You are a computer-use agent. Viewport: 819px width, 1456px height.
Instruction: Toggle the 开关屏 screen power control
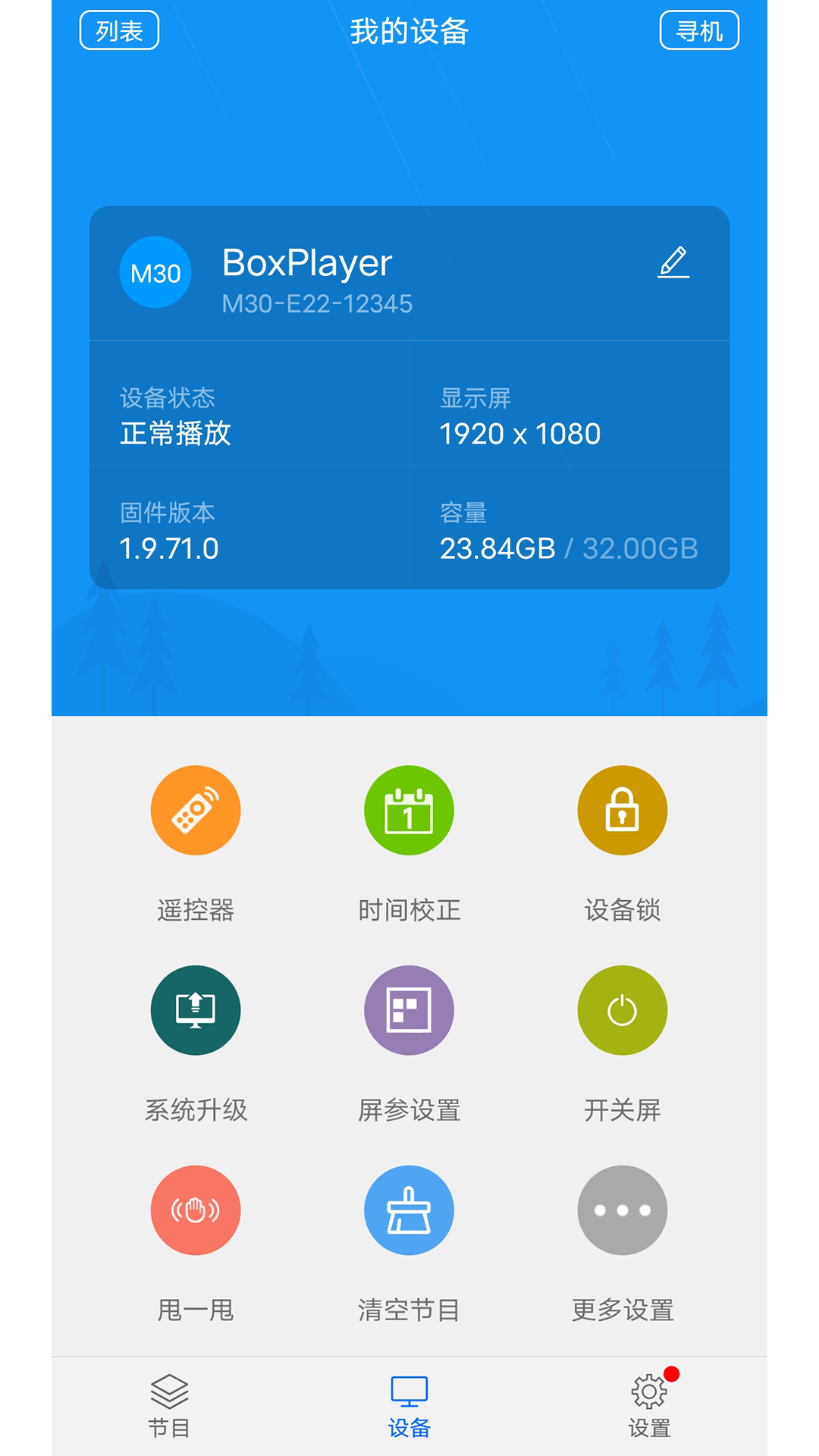(x=622, y=1010)
